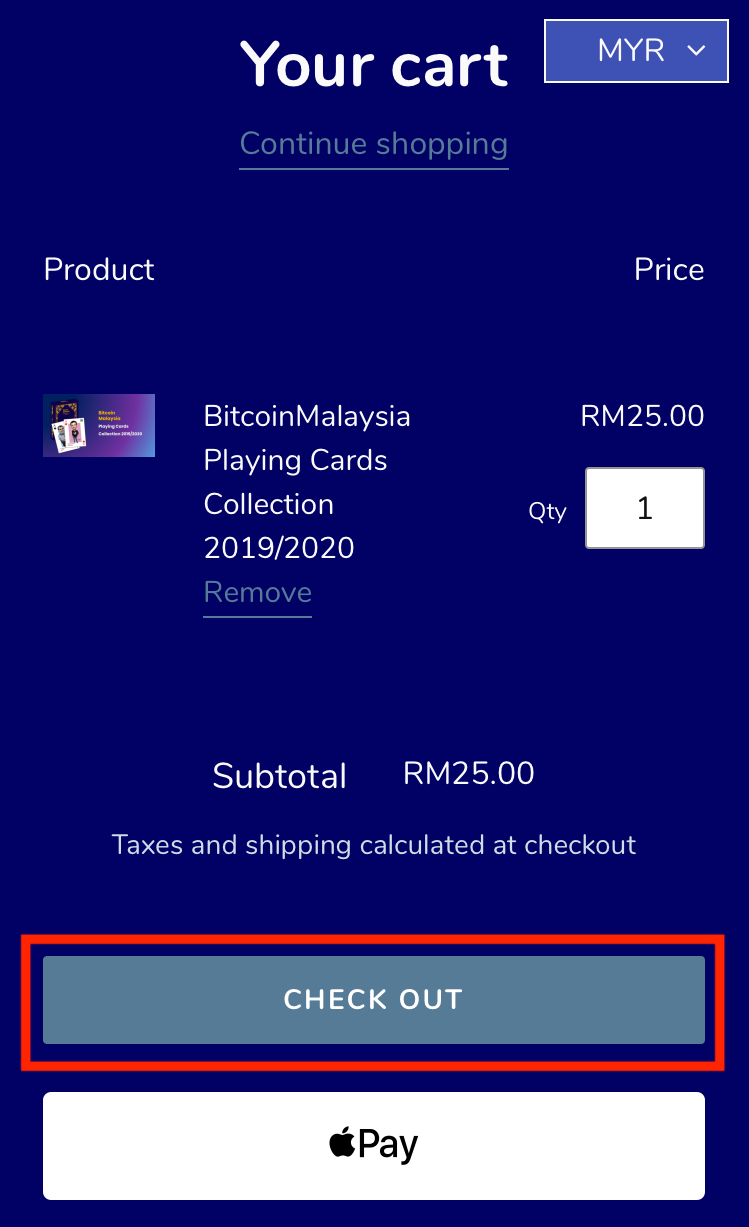The width and height of the screenshot is (749, 1227).
Task: Open the playing cards product thumbnail
Action: coord(99,425)
